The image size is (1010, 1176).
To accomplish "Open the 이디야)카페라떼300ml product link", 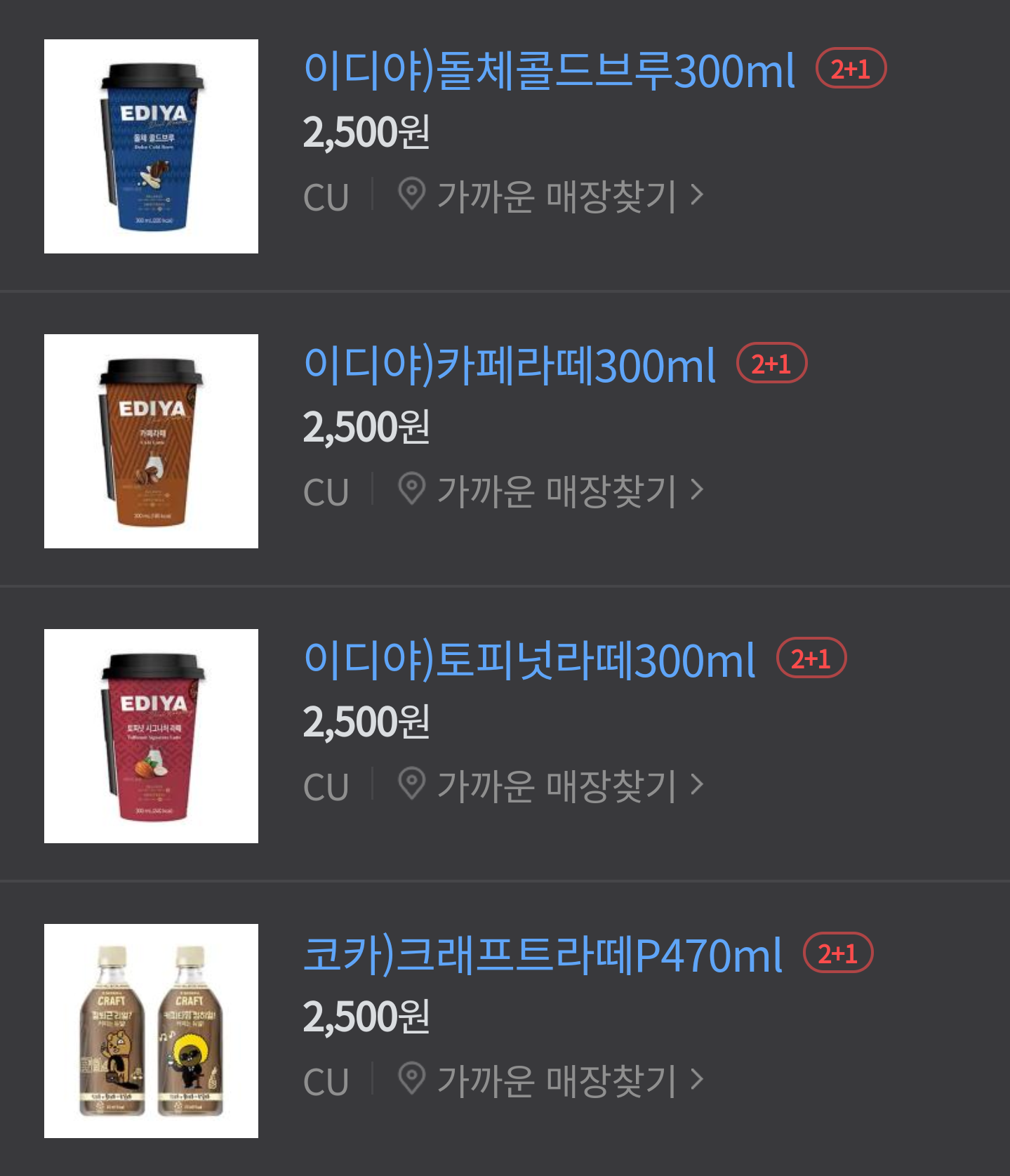I will click(510, 366).
